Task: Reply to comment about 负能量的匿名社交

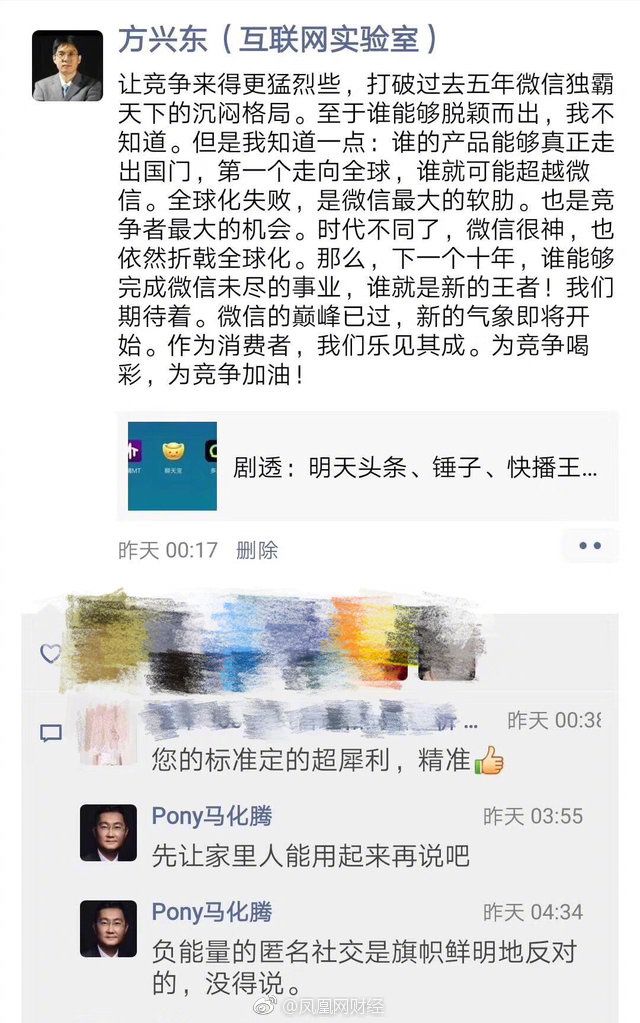Action: click(364, 965)
